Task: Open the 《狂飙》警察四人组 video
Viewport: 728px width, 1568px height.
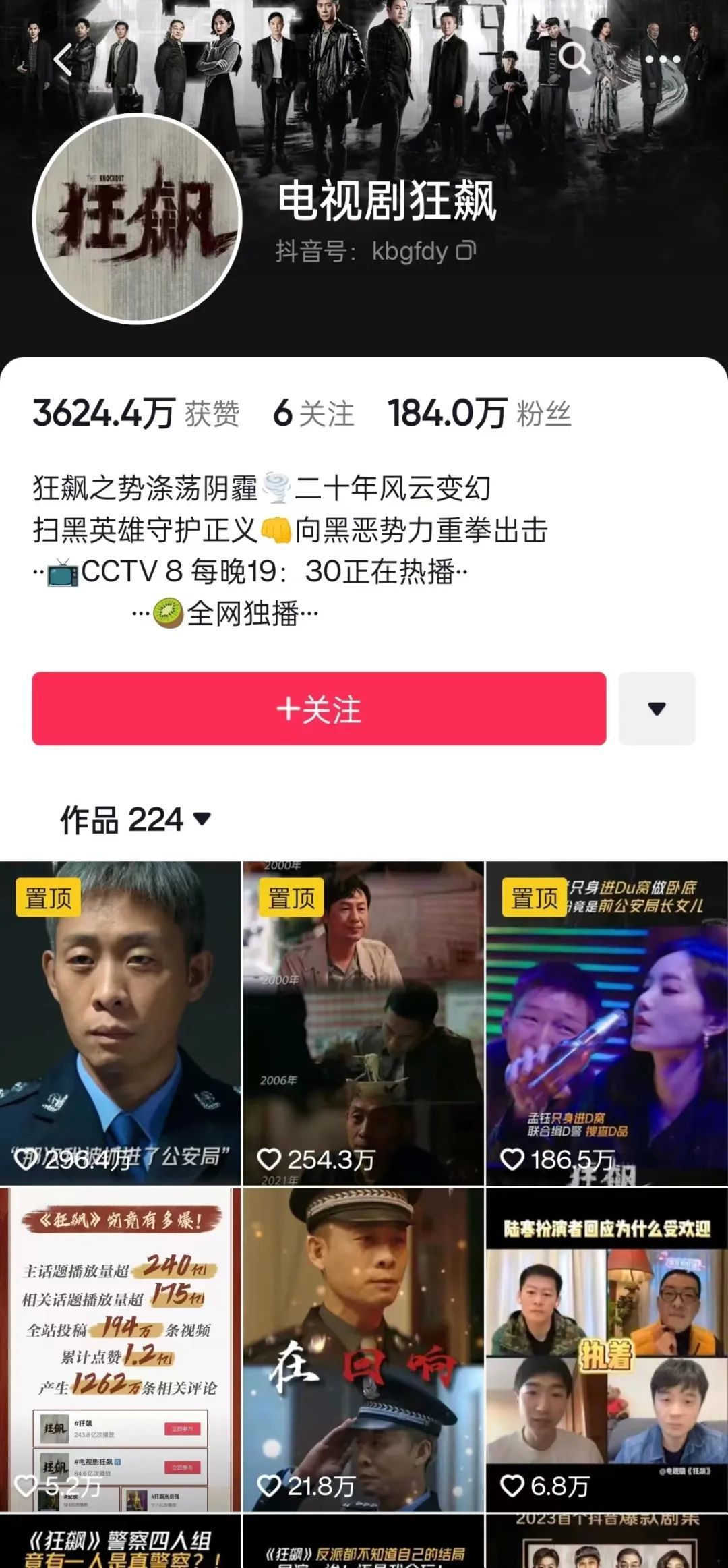Action: tap(120, 1544)
